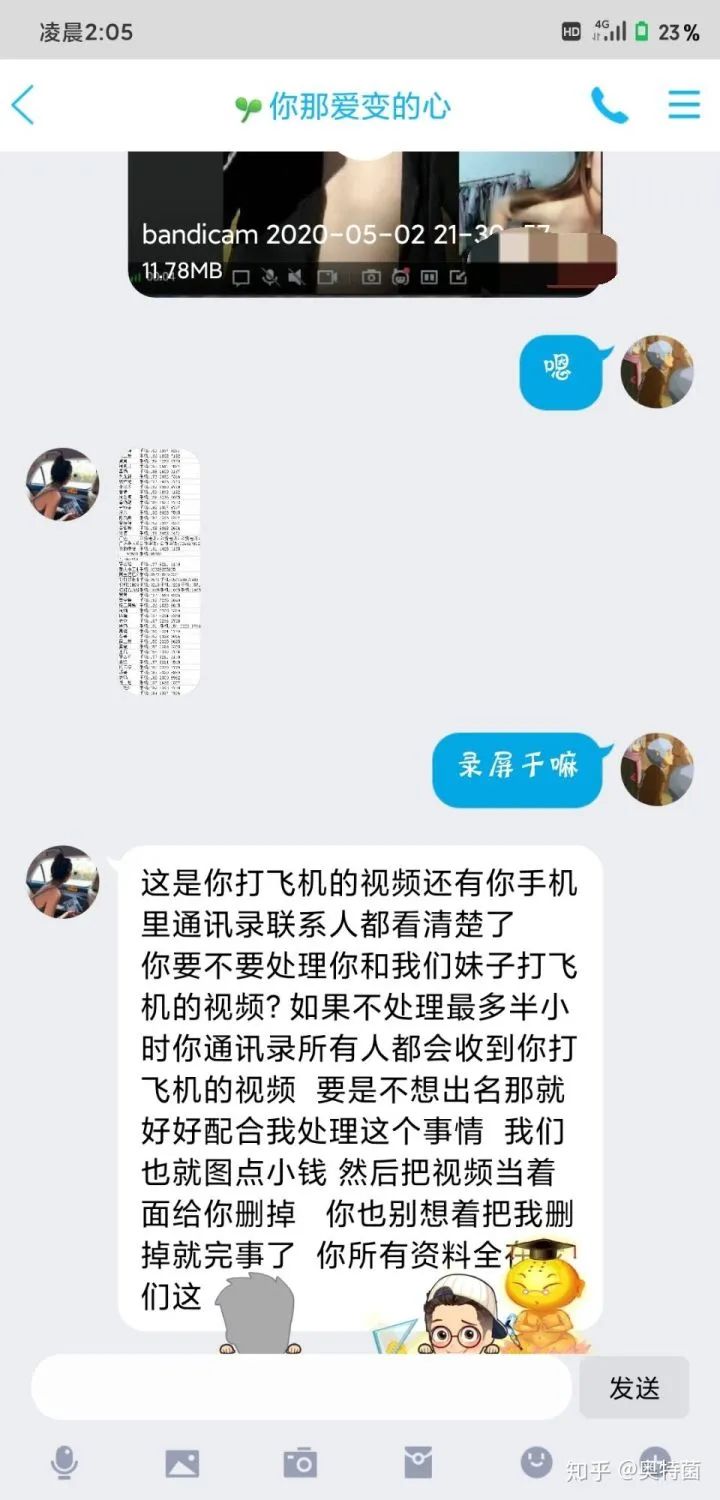Open the photo gallery picker
Image resolution: width=720 pixels, height=1500 pixels.
pos(182,1464)
